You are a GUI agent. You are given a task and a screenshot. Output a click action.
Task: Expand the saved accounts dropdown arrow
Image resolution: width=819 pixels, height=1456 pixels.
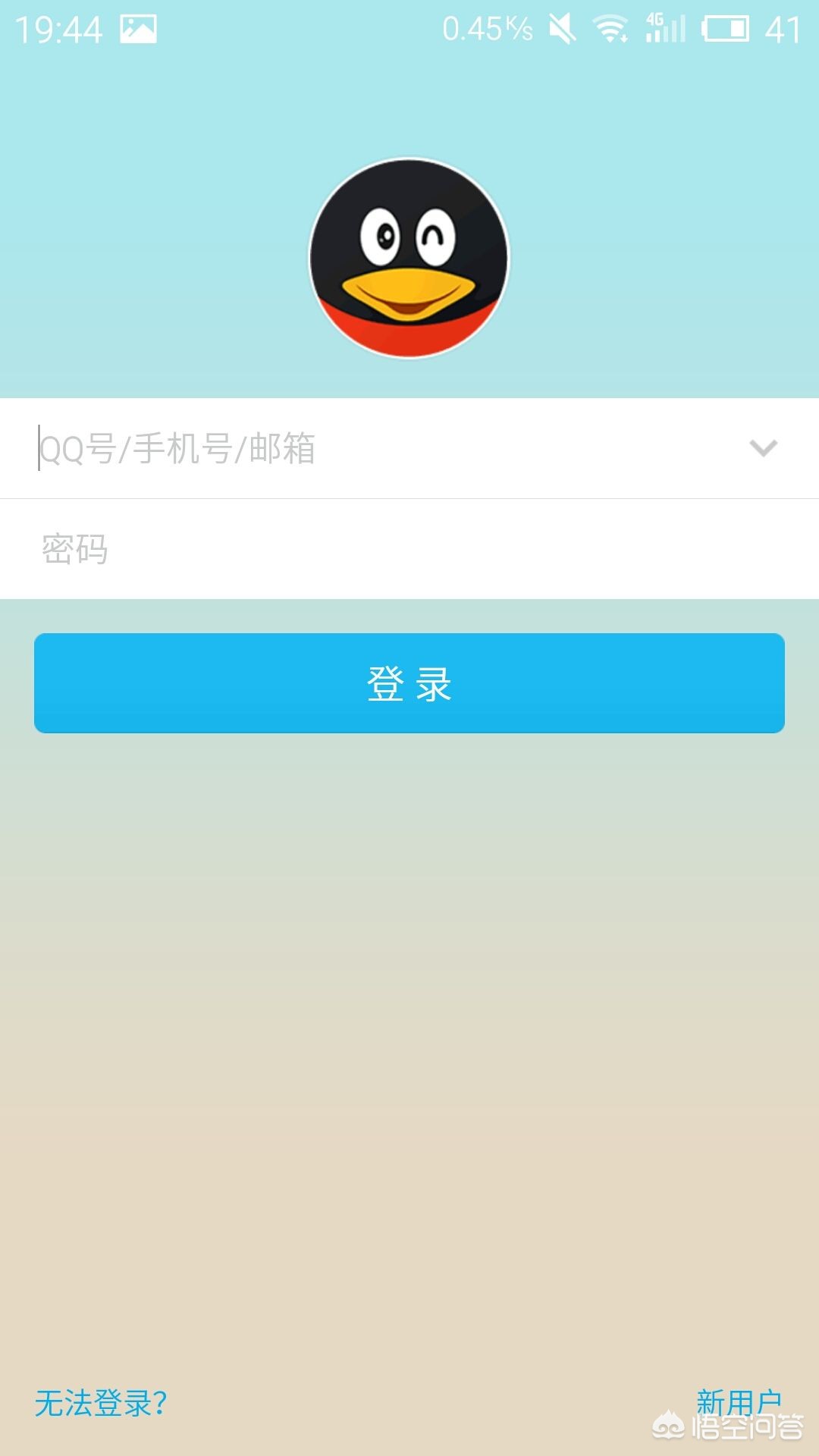coord(763,448)
